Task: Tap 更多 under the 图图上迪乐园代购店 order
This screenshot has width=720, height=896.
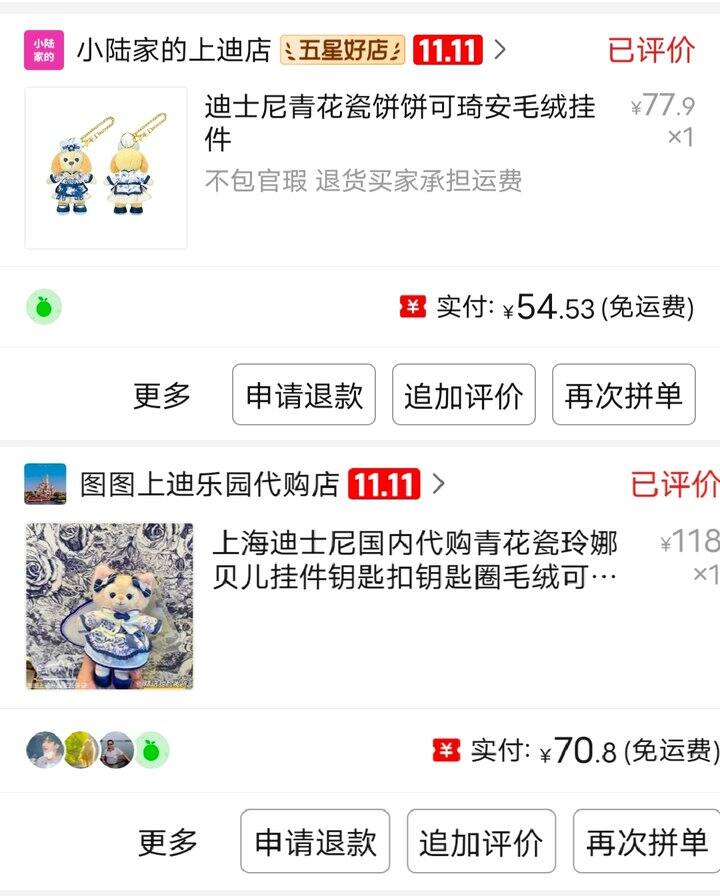Action: tap(167, 841)
